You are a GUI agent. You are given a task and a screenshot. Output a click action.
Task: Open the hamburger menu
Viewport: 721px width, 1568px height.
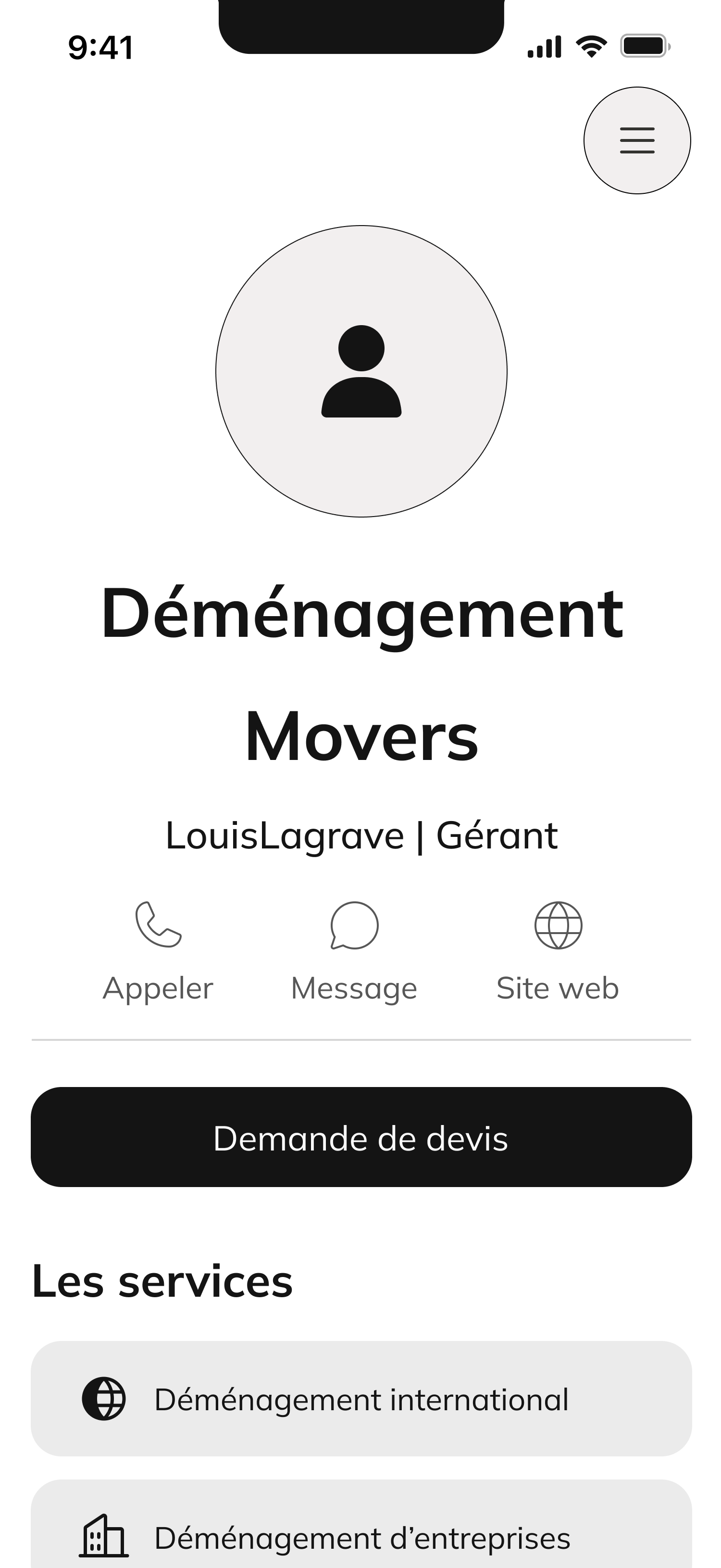(636, 140)
